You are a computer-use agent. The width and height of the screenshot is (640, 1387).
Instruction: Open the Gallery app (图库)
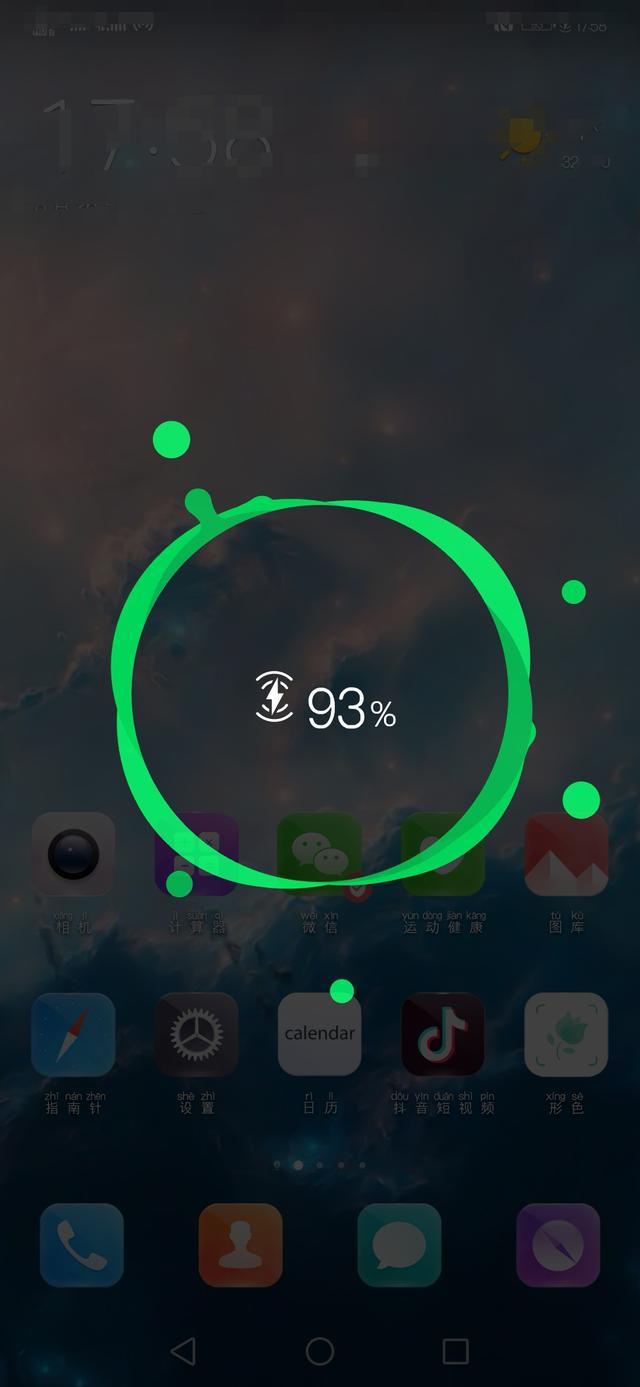tap(566, 854)
